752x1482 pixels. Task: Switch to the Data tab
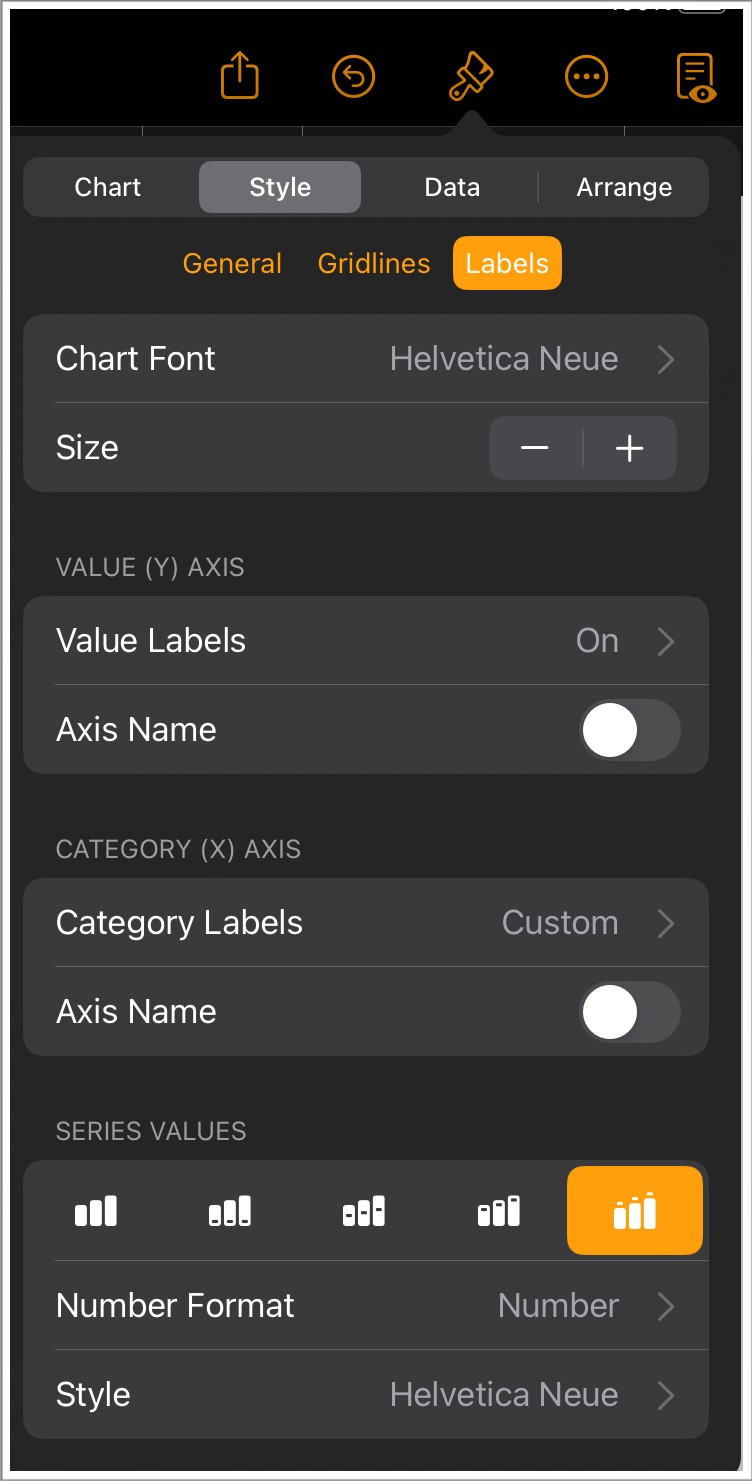coord(452,187)
